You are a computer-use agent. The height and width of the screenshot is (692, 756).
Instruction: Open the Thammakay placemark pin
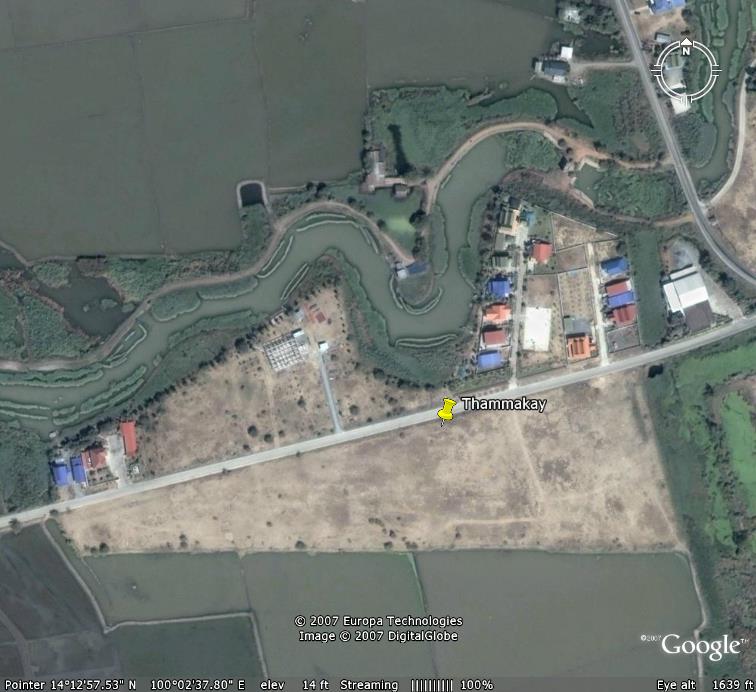click(x=447, y=410)
